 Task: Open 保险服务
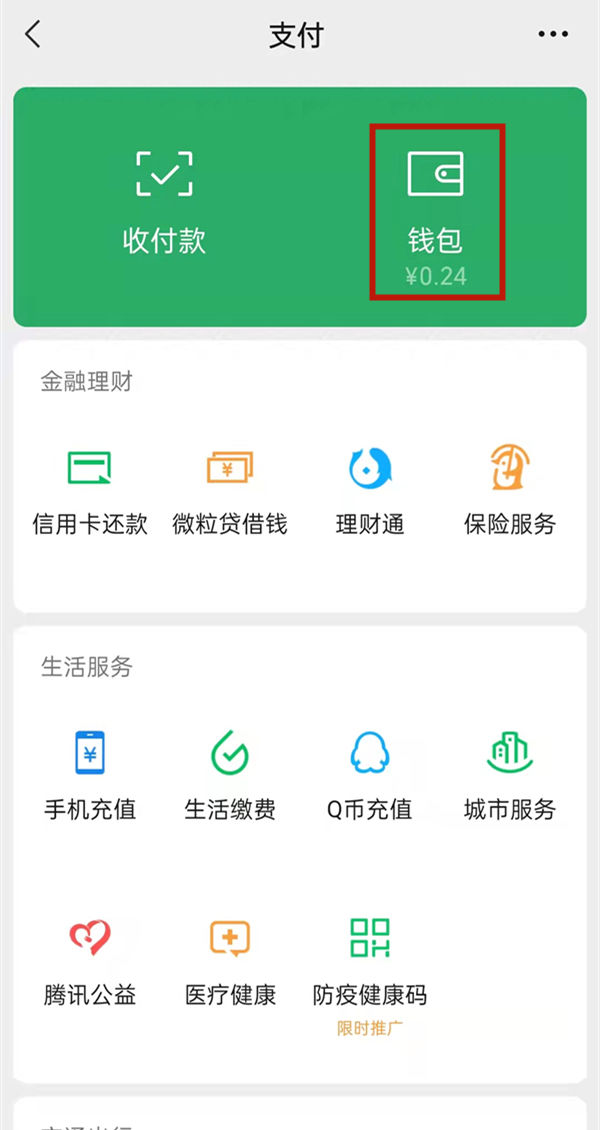(x=510, y=490)
